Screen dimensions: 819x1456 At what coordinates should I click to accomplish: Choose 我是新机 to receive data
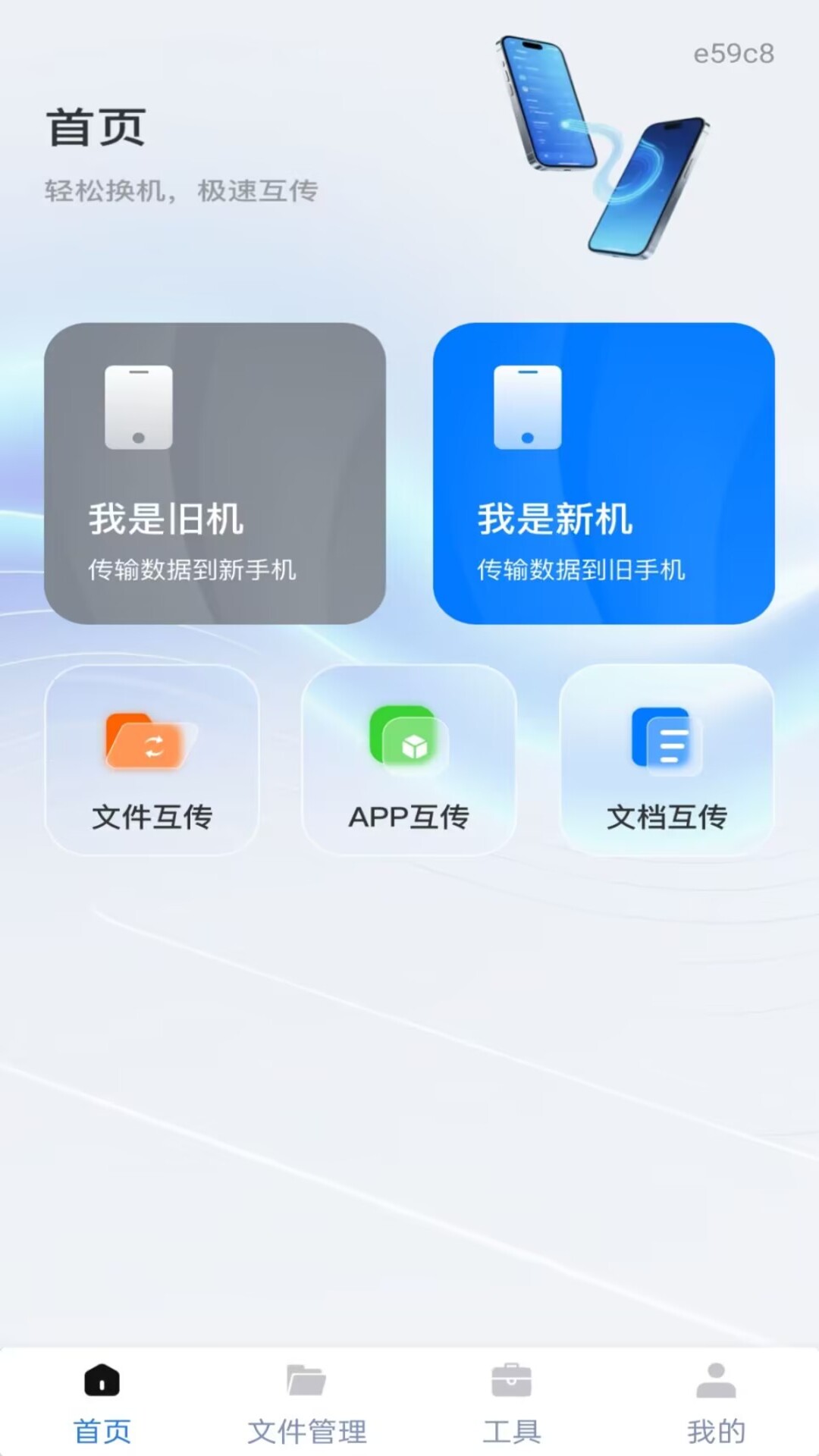pos(554,519)
